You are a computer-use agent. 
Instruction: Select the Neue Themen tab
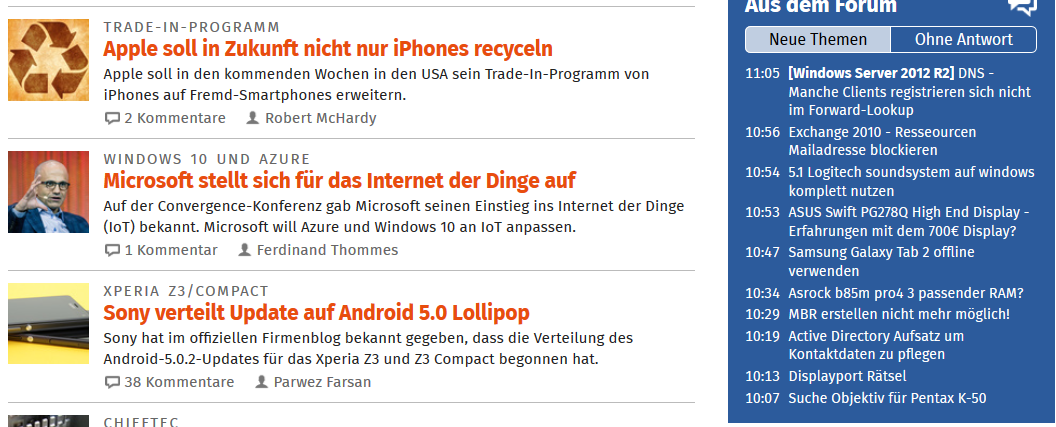tap(817, 40)
